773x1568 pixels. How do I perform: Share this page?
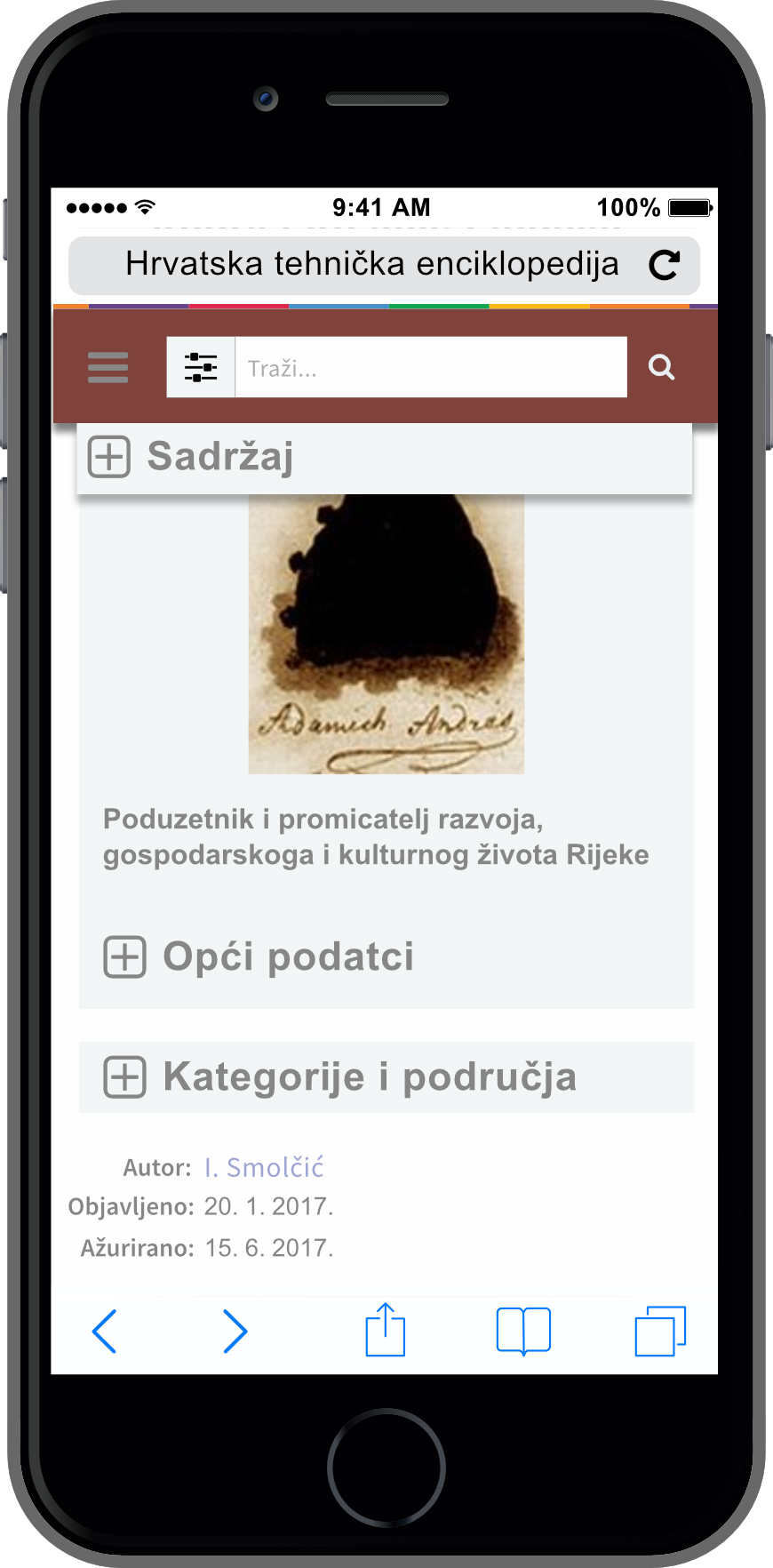[386, 1330]
